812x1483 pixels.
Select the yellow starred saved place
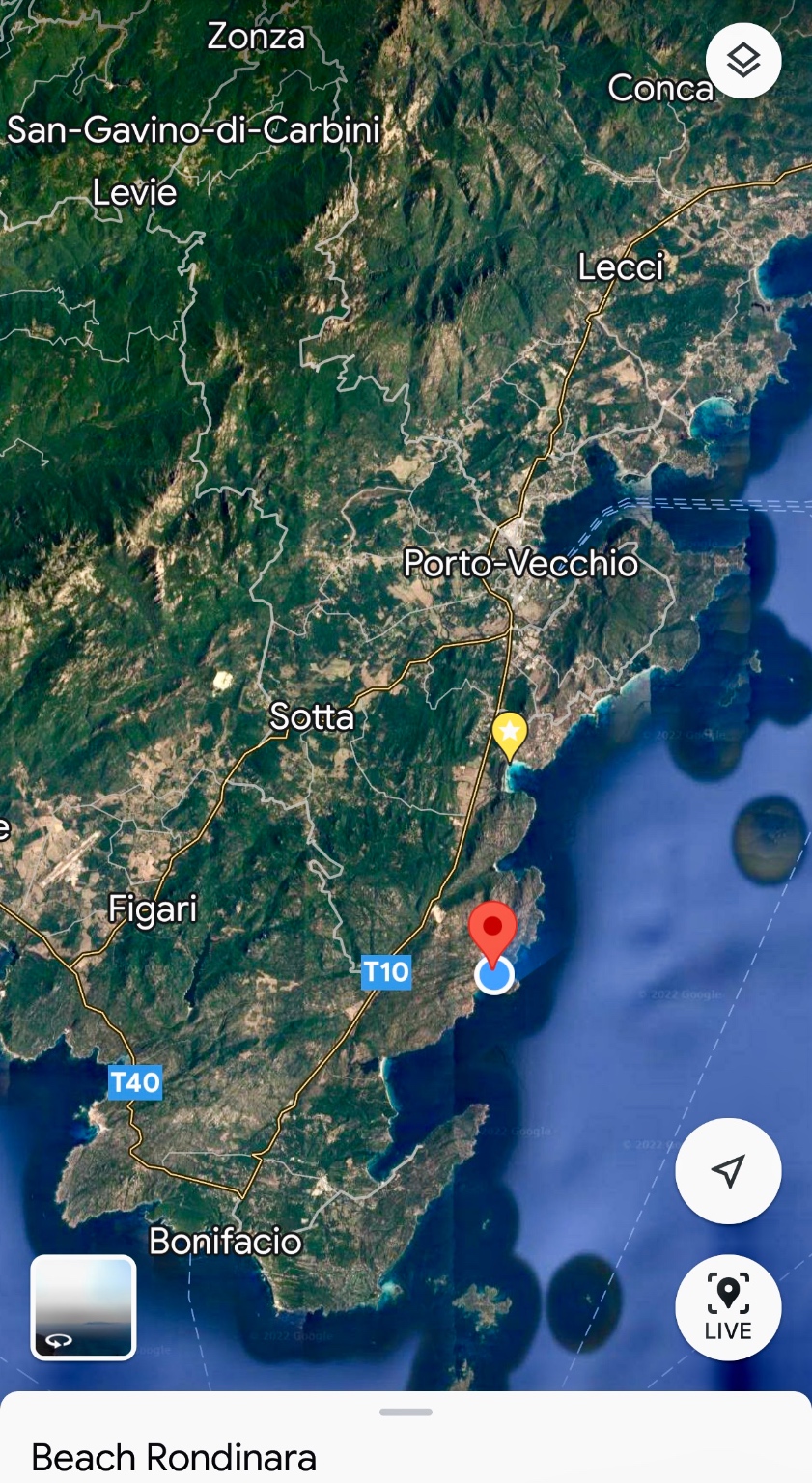click(509, 737)
